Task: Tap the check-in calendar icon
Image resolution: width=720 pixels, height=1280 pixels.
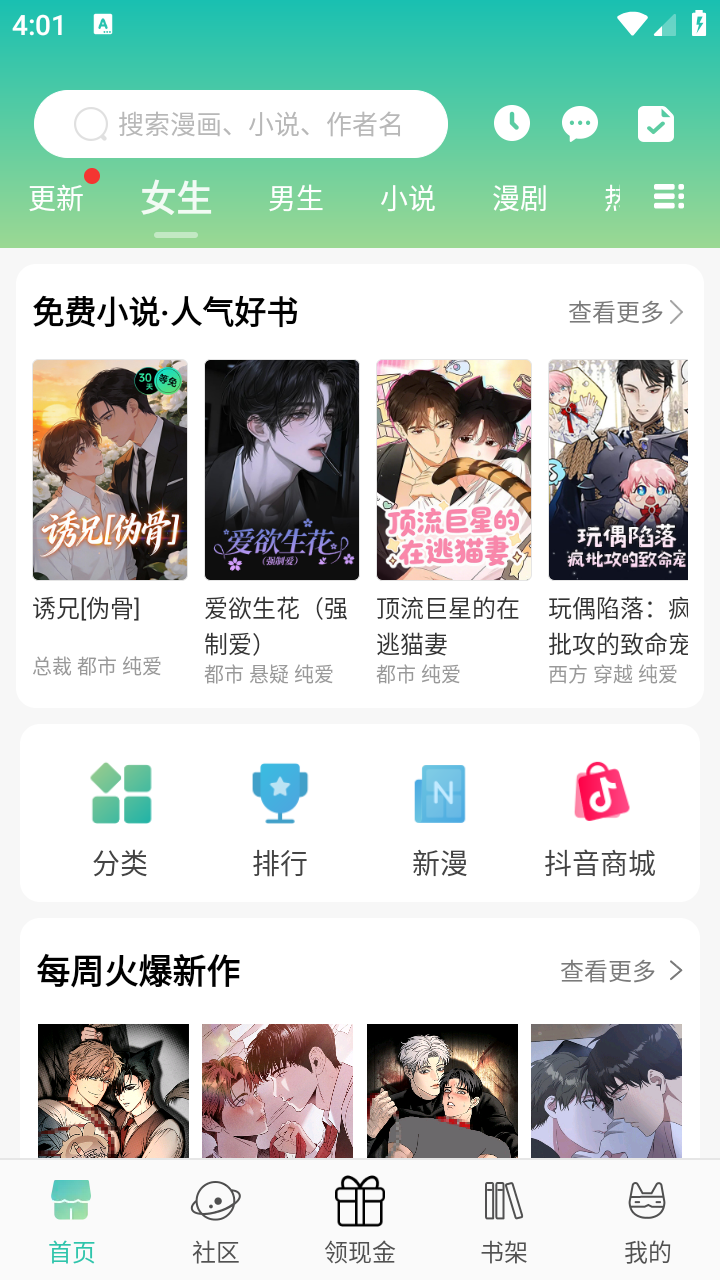Action: tap(655, 123)
